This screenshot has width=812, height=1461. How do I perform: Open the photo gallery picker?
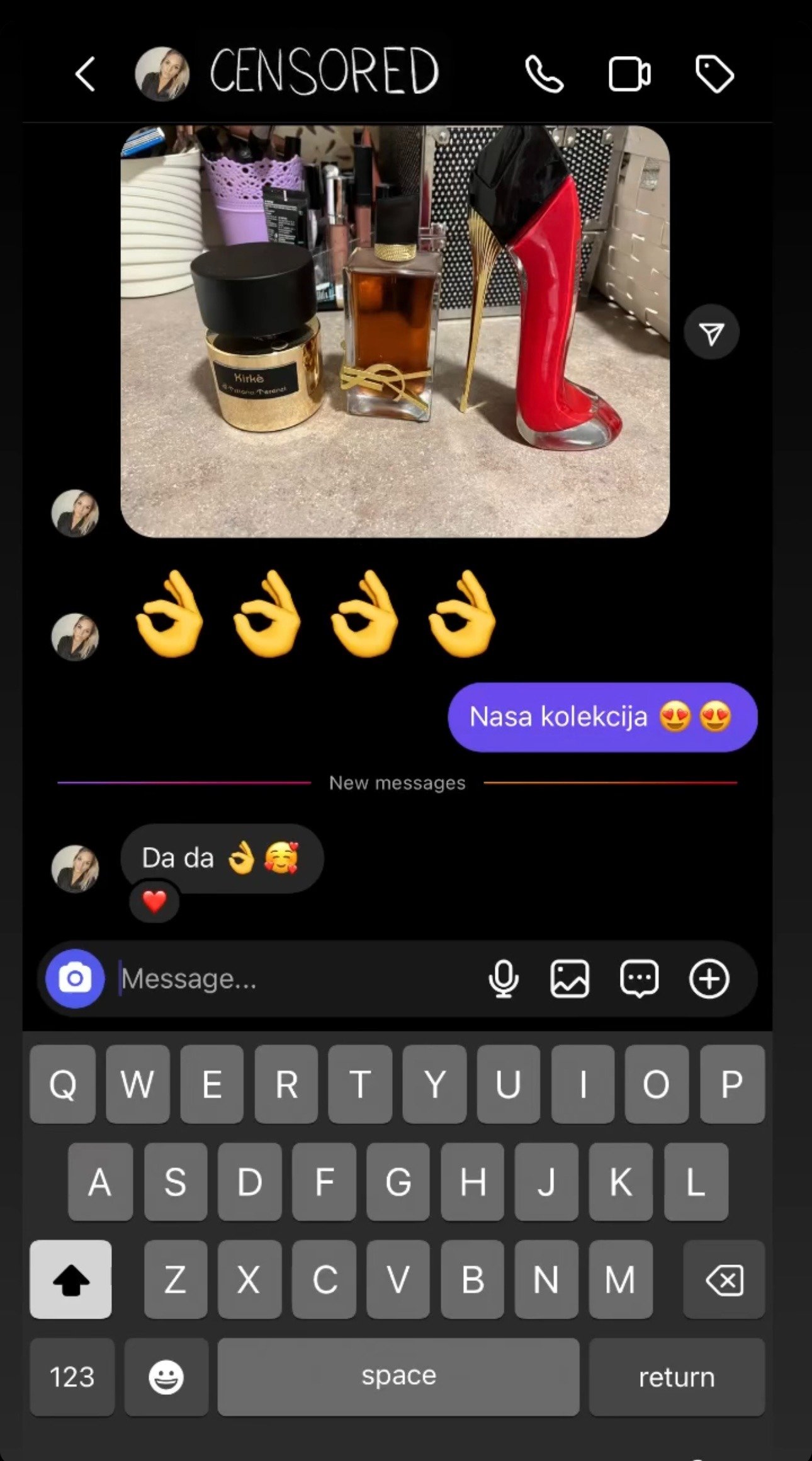coord(570,979)
